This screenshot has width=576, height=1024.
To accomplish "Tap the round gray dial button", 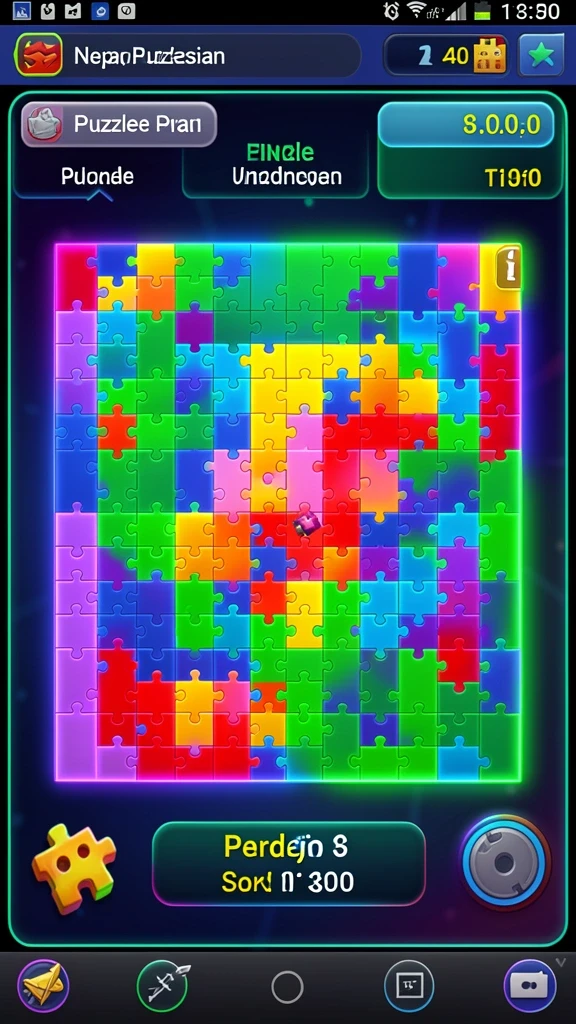I will [x=504, y=863].
